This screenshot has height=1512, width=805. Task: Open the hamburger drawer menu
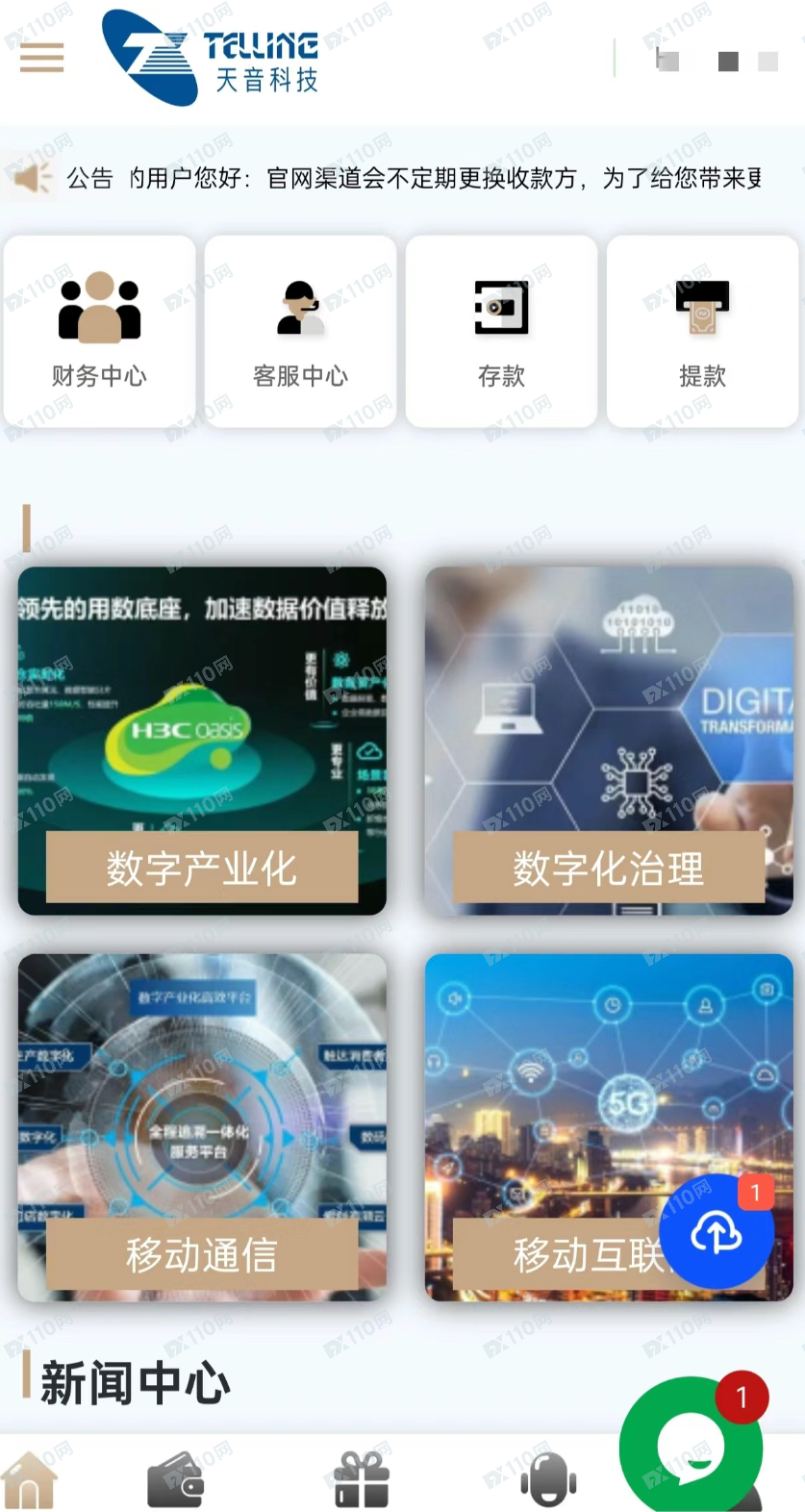(x=41, y=58)
